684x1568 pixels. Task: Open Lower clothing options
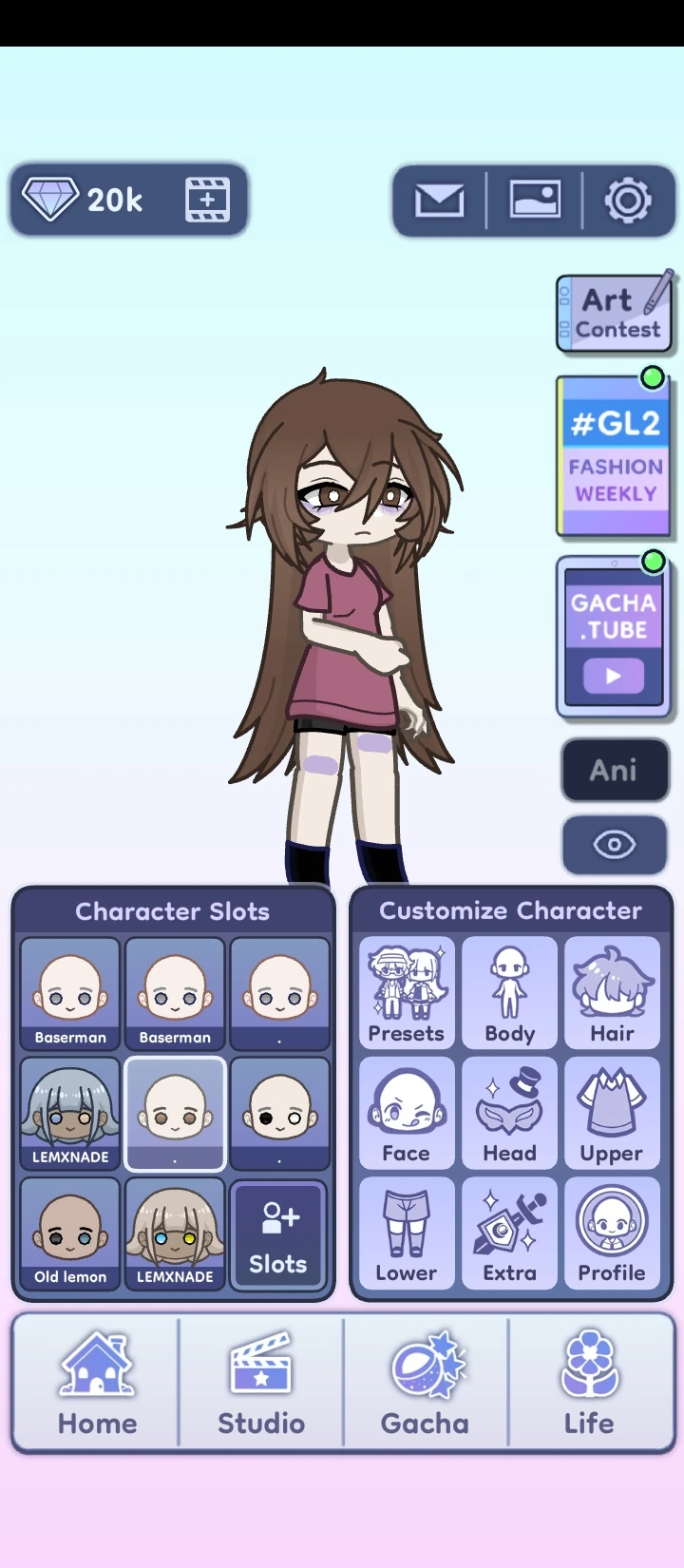pos(407,1233)
